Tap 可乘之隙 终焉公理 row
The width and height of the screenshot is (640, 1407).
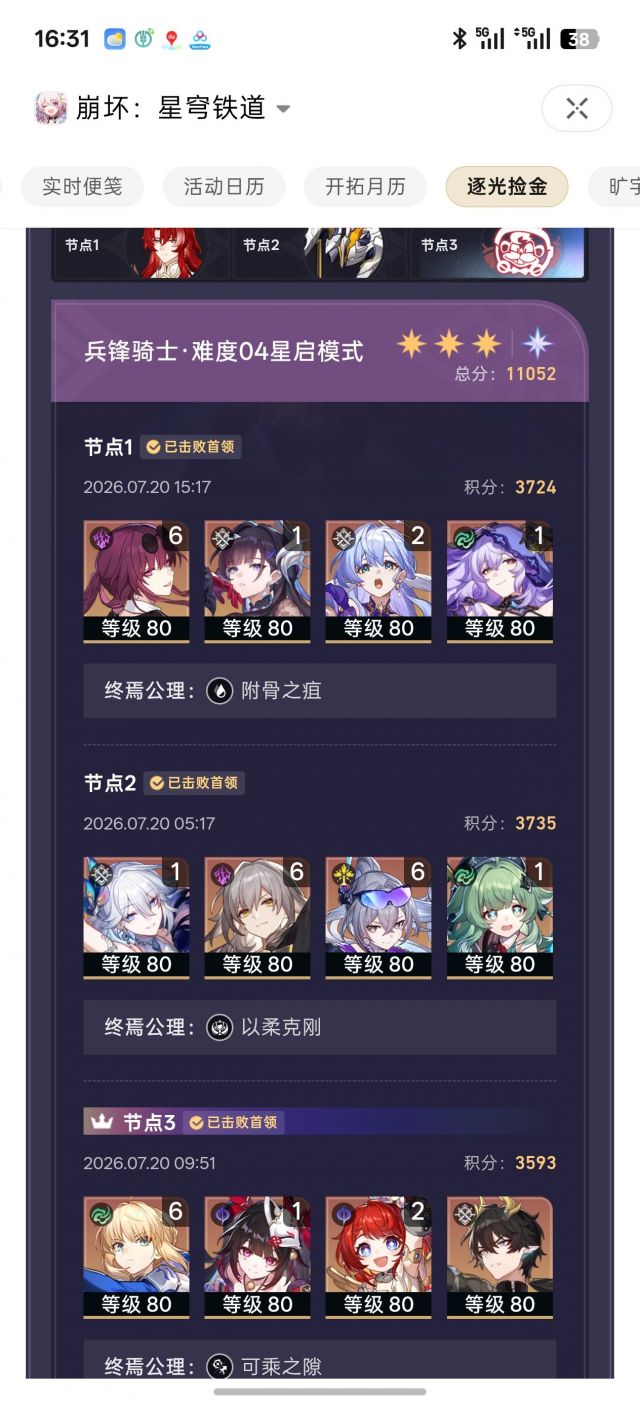[x=320, y=1362]
